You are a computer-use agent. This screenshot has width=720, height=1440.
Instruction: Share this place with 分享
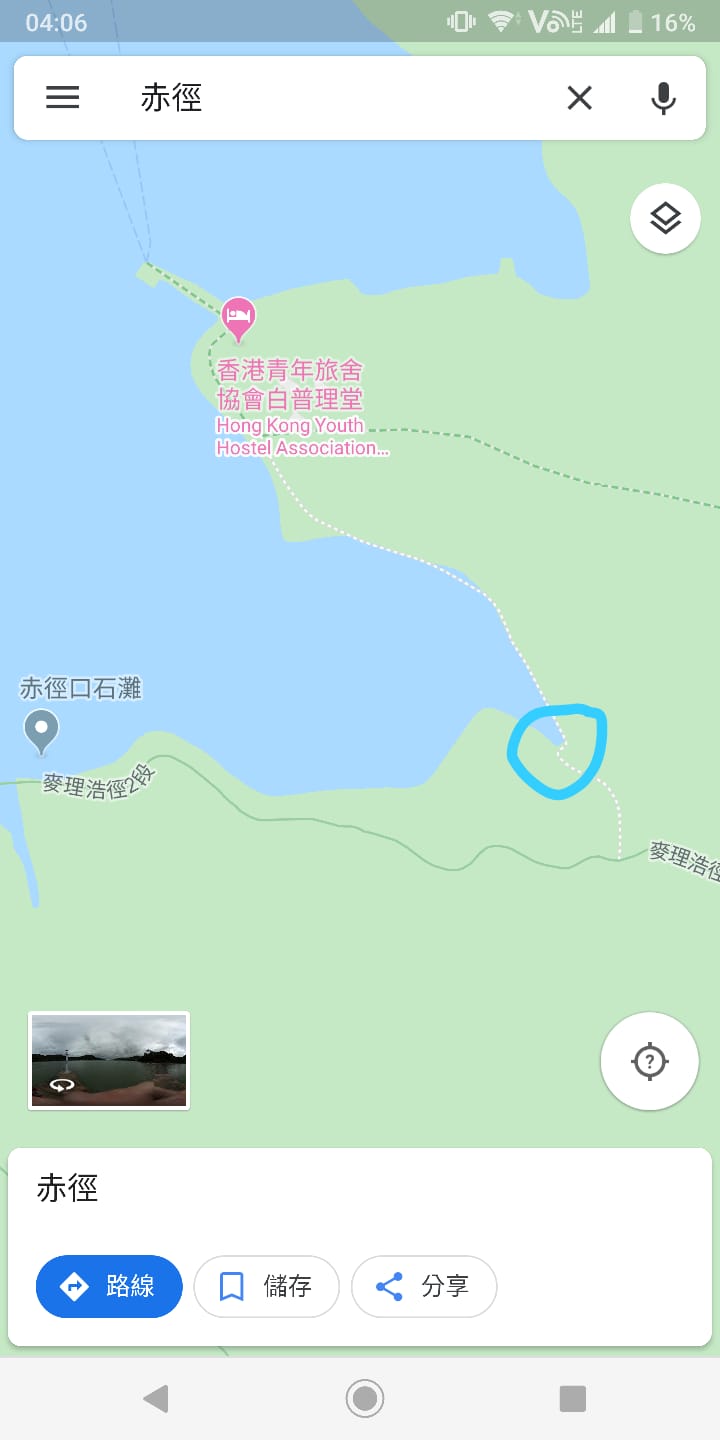point(423,1286)
